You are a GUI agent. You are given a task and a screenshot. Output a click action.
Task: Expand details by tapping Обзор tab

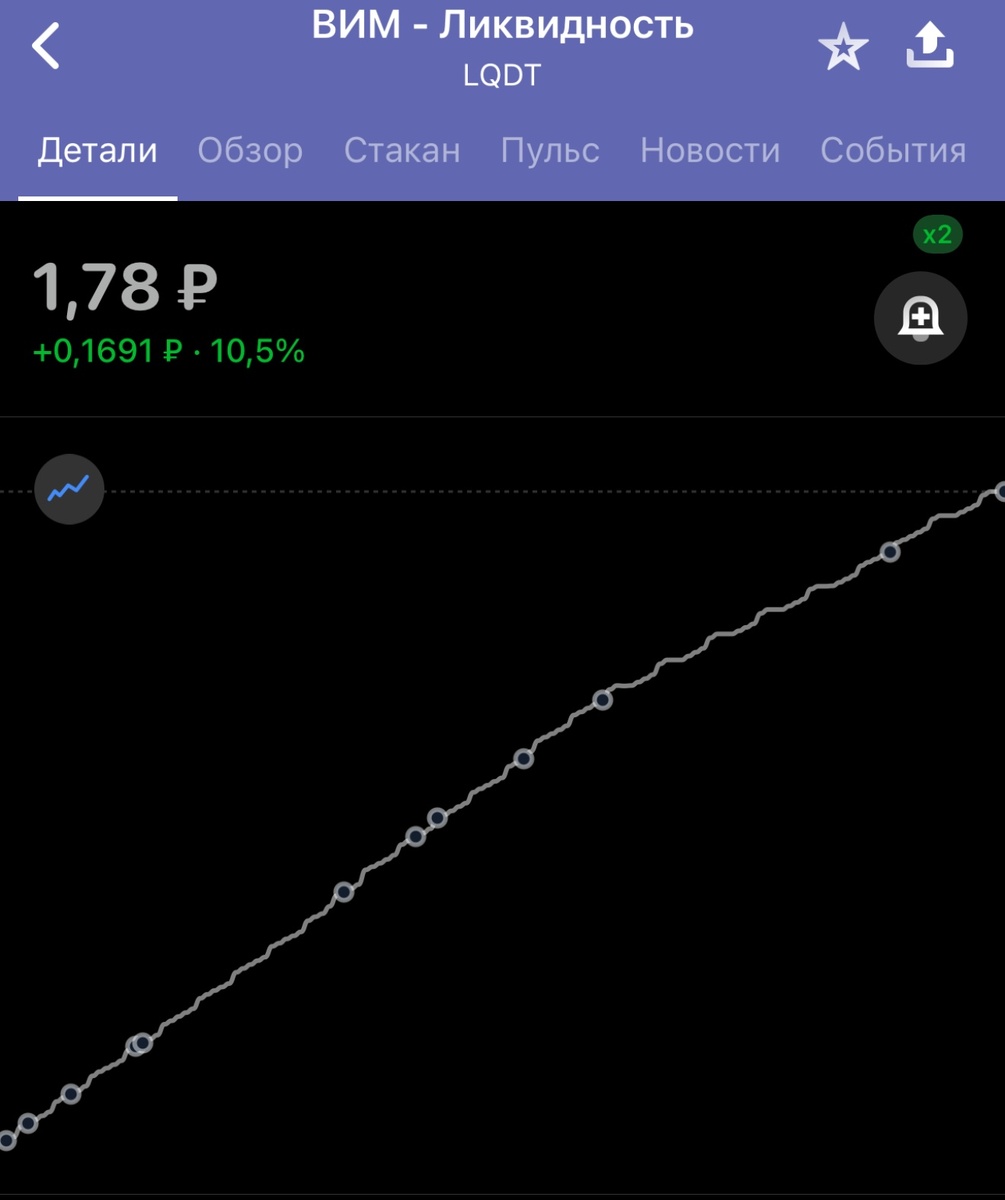click(x=250, y=150)
